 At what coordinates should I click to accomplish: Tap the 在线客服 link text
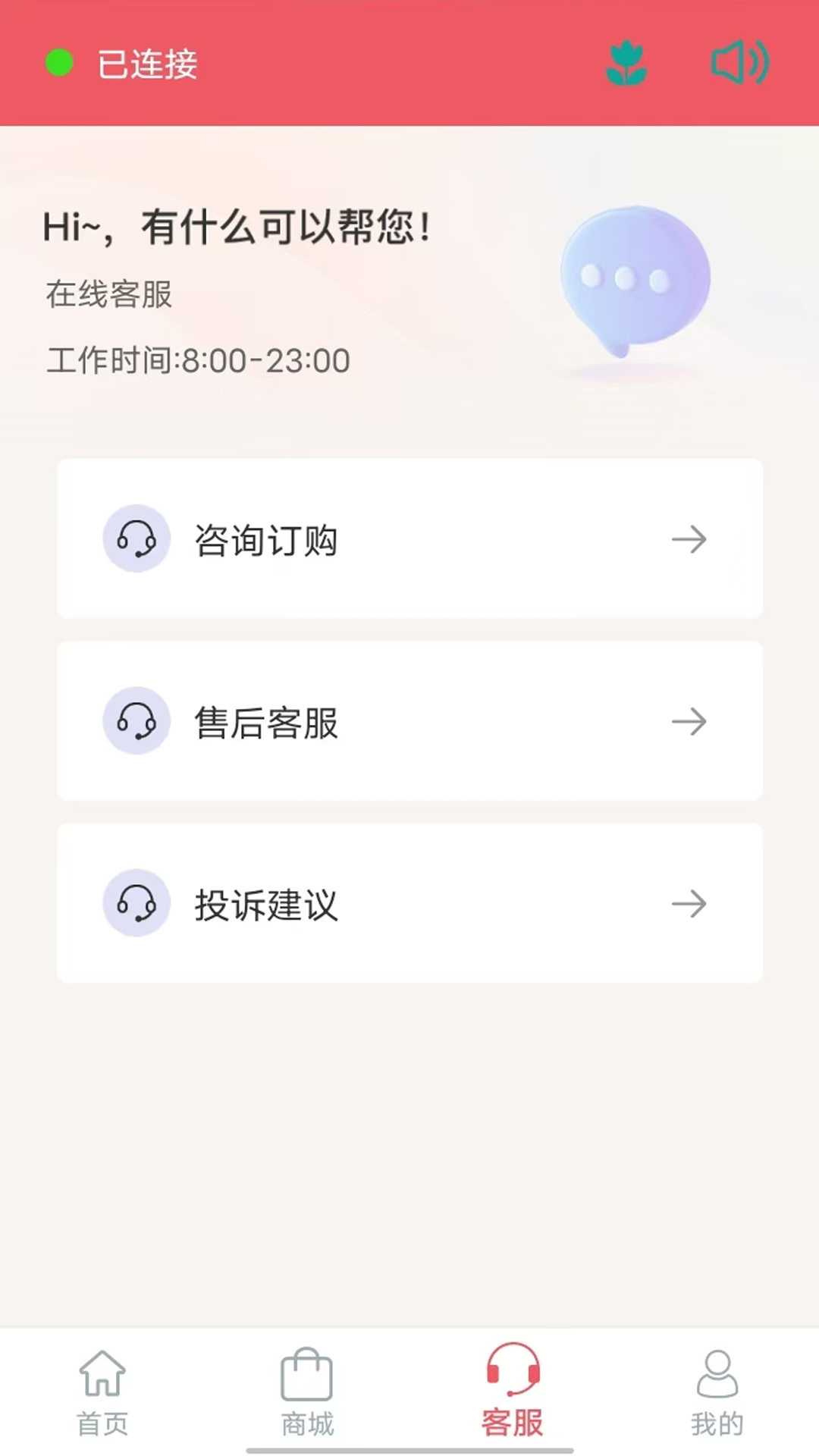click(108, 295)
